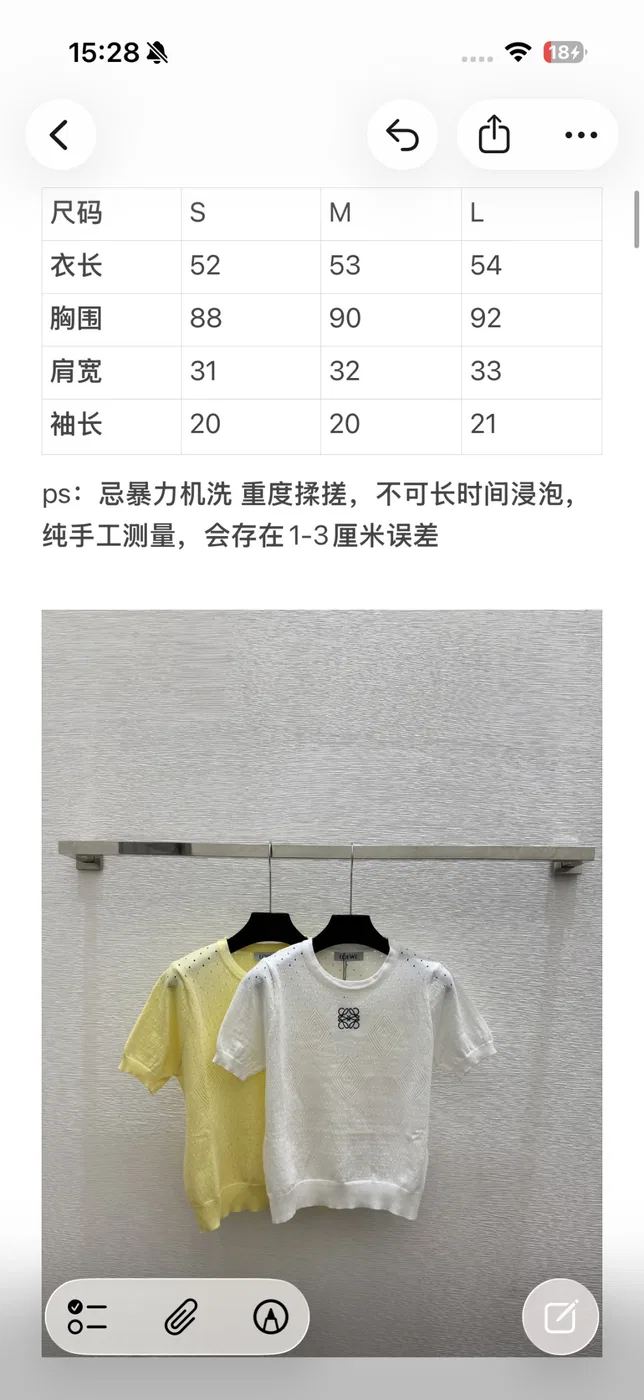Compose a new note
The height and width of the screenshot is (1400, 644).
[x=561, y=1316]
